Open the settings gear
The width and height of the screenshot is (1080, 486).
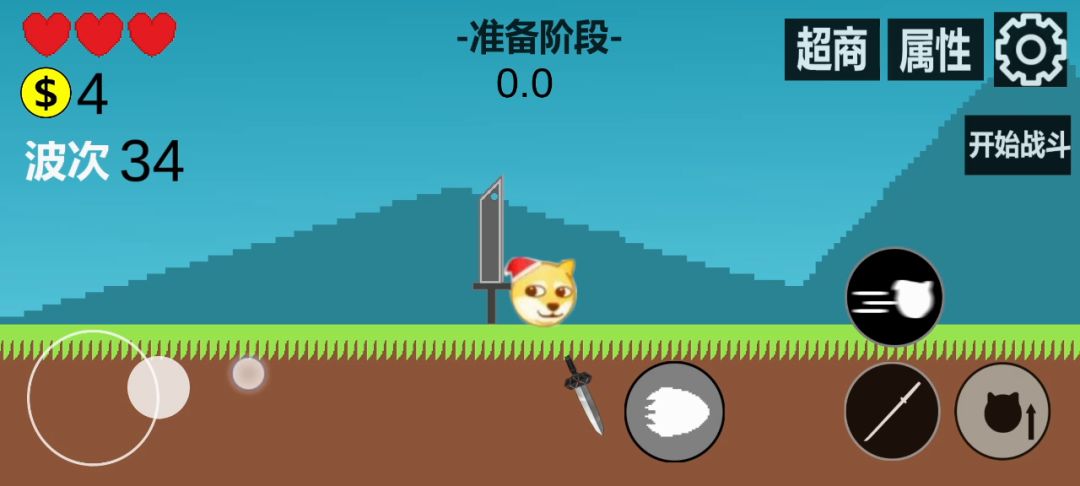click(x=1030, y=49)
